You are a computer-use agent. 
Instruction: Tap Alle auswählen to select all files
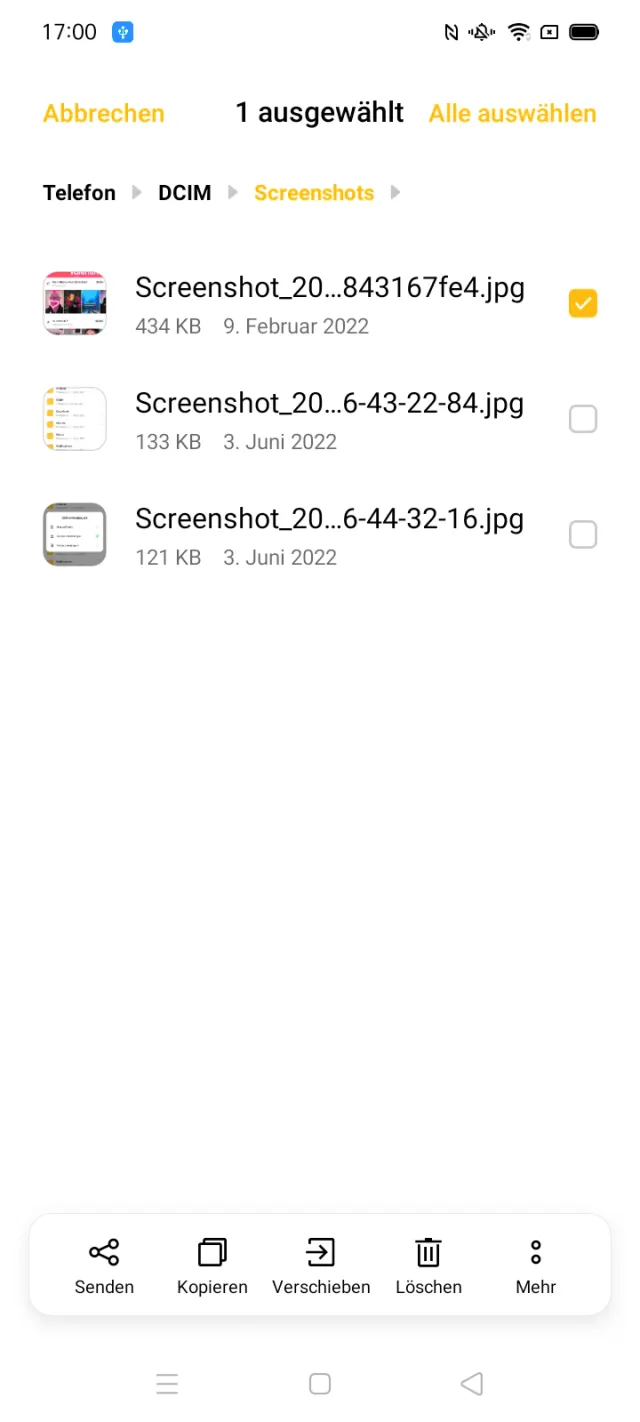coord(512,114)
